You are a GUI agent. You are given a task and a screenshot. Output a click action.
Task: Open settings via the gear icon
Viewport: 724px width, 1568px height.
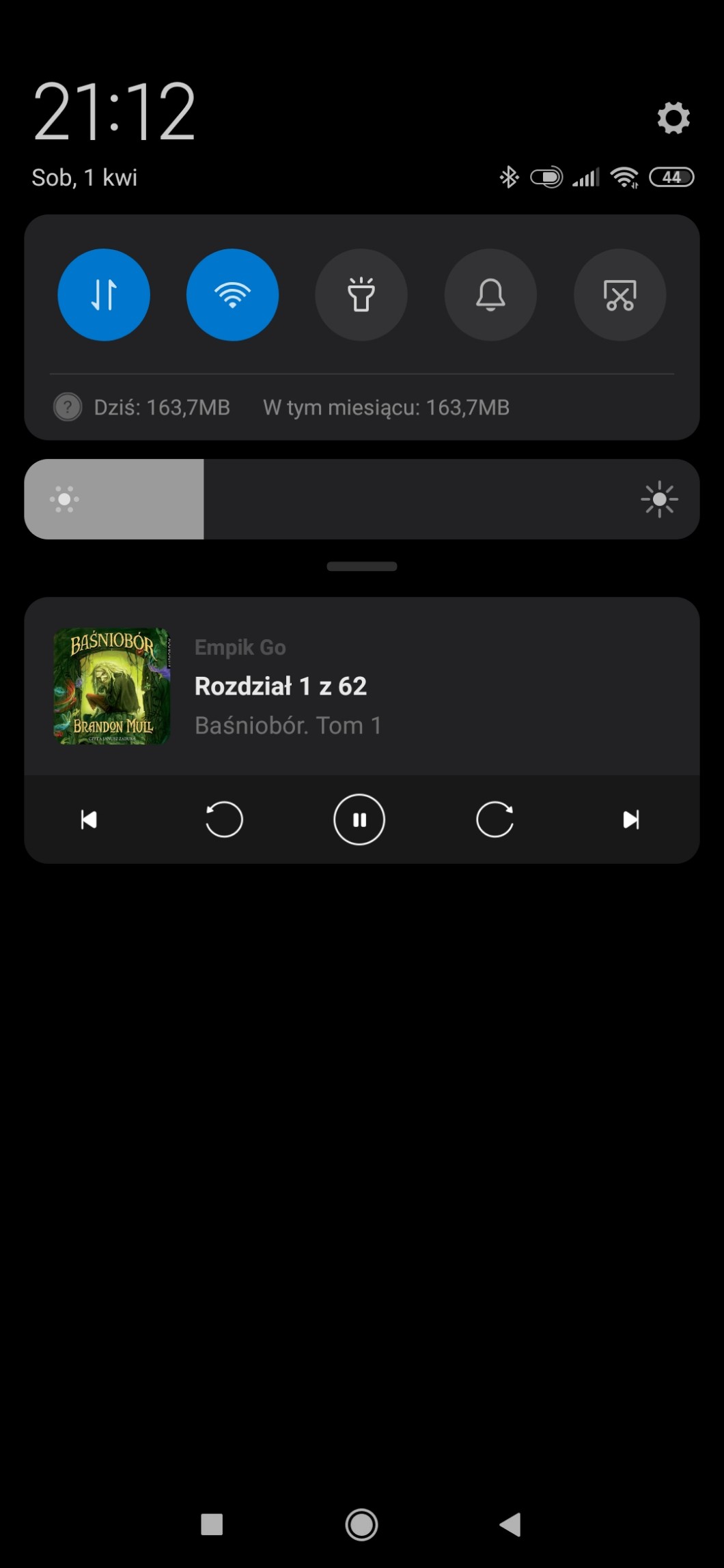coord(673,118)
